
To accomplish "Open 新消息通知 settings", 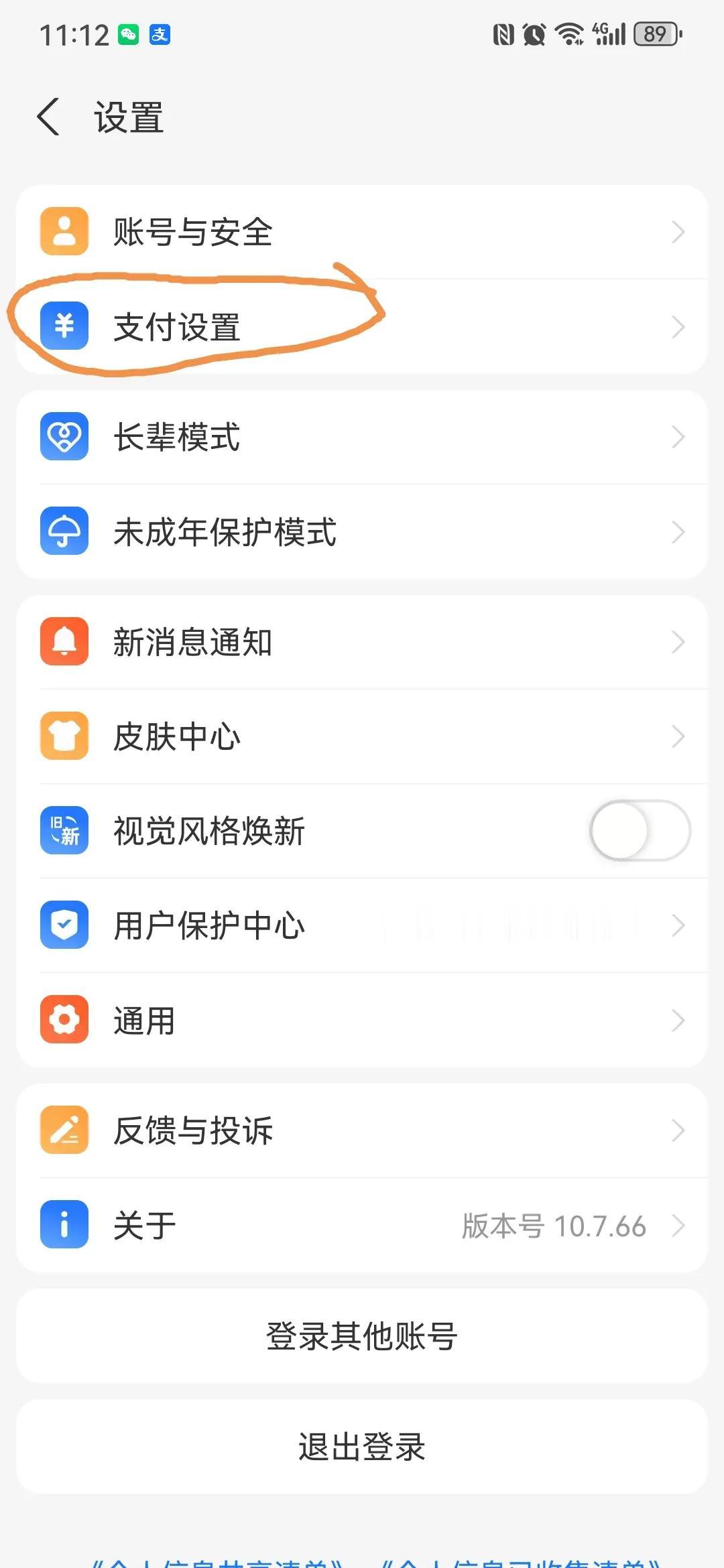I will [362, 642].
